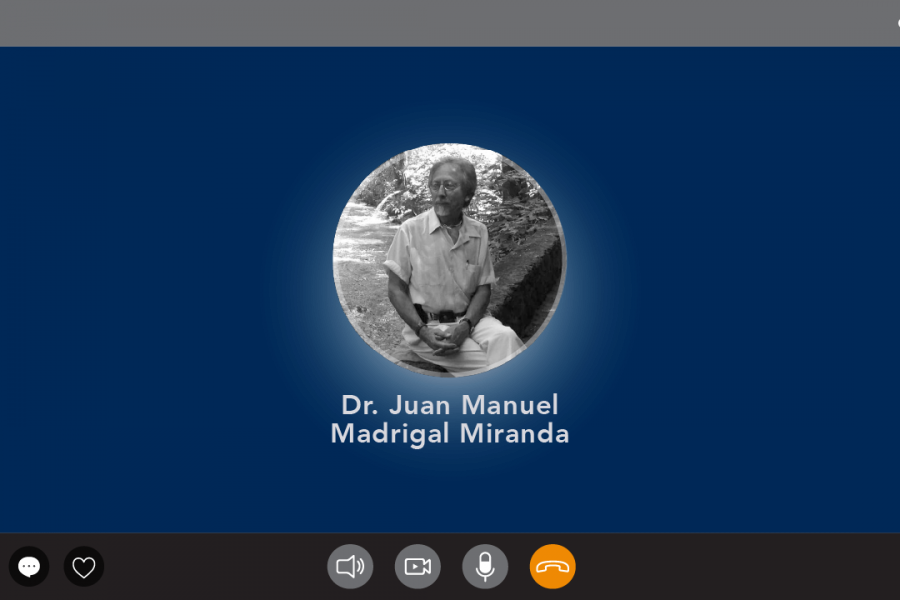This screenshot has height=600, width=900.
Task: Tap the heart reaction icon
Action: tap(84, 567)
